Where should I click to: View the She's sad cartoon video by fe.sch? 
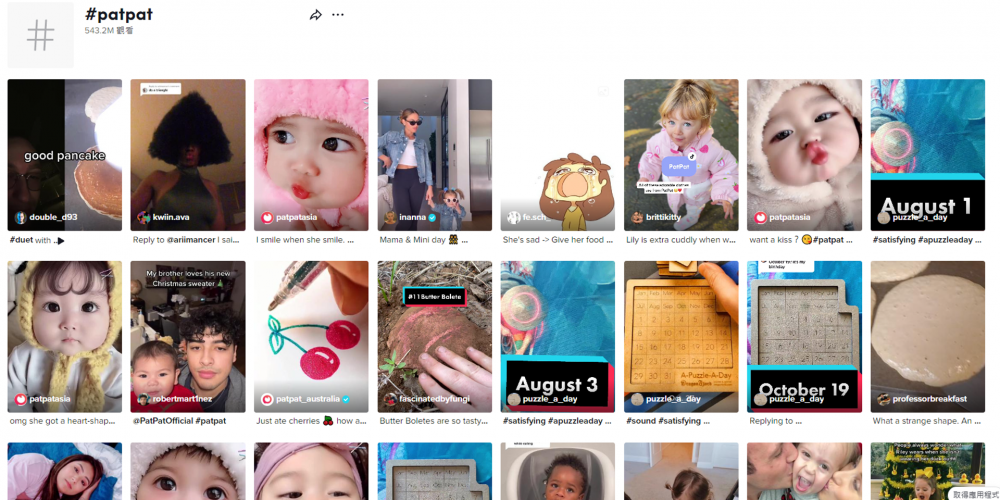coord(557,155)
